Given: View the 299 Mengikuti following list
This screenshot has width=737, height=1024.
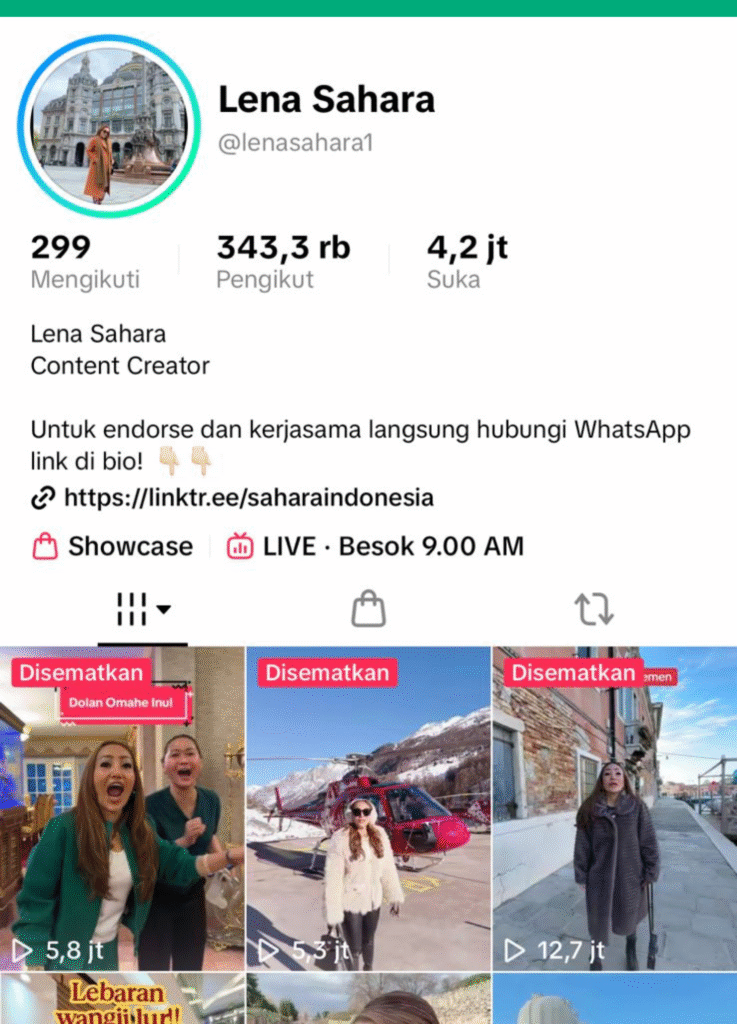Looking at the screenshot, I should click(84, 262).
